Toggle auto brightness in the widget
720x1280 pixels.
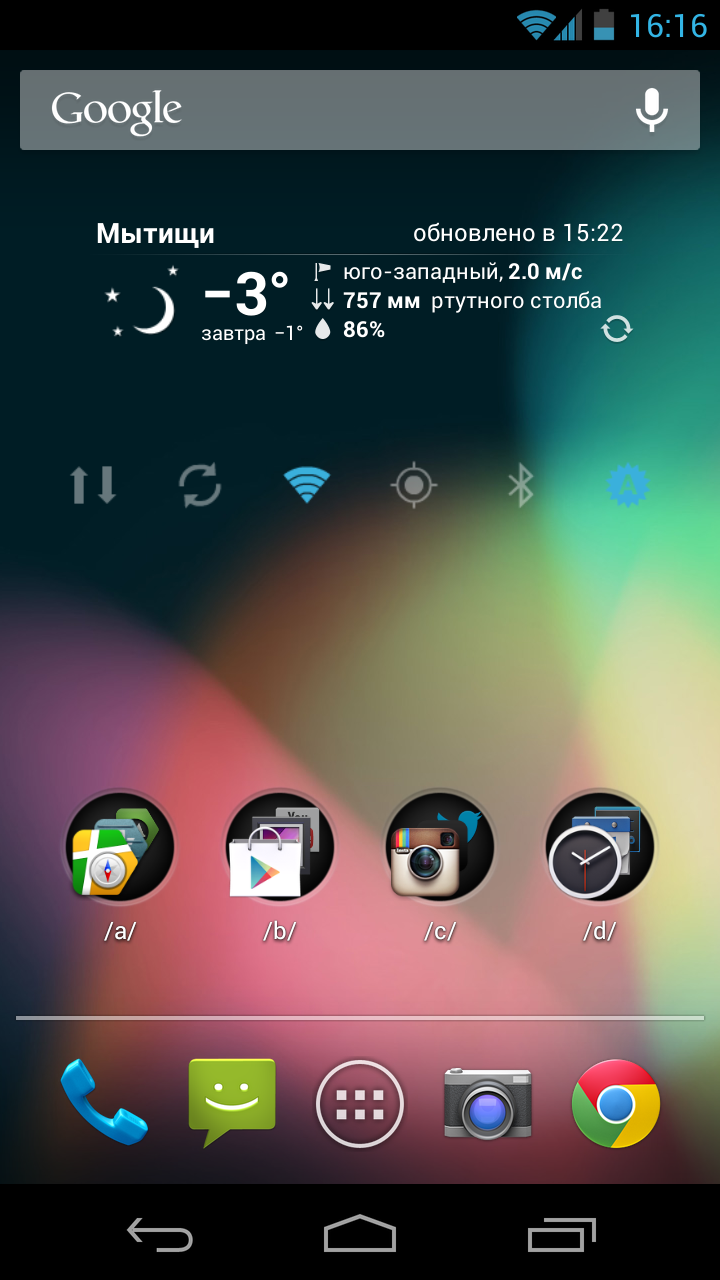tap(628, 486)
